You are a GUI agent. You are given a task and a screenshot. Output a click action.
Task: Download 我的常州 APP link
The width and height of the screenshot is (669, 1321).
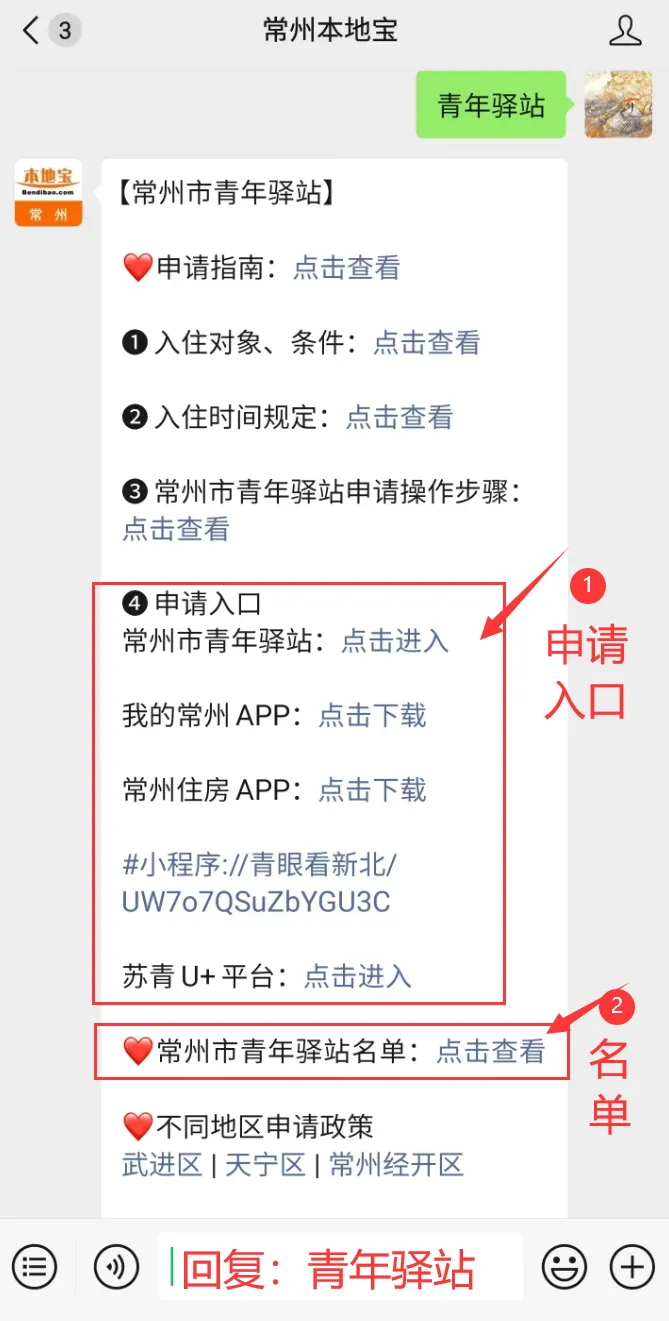tap(372, 715)
